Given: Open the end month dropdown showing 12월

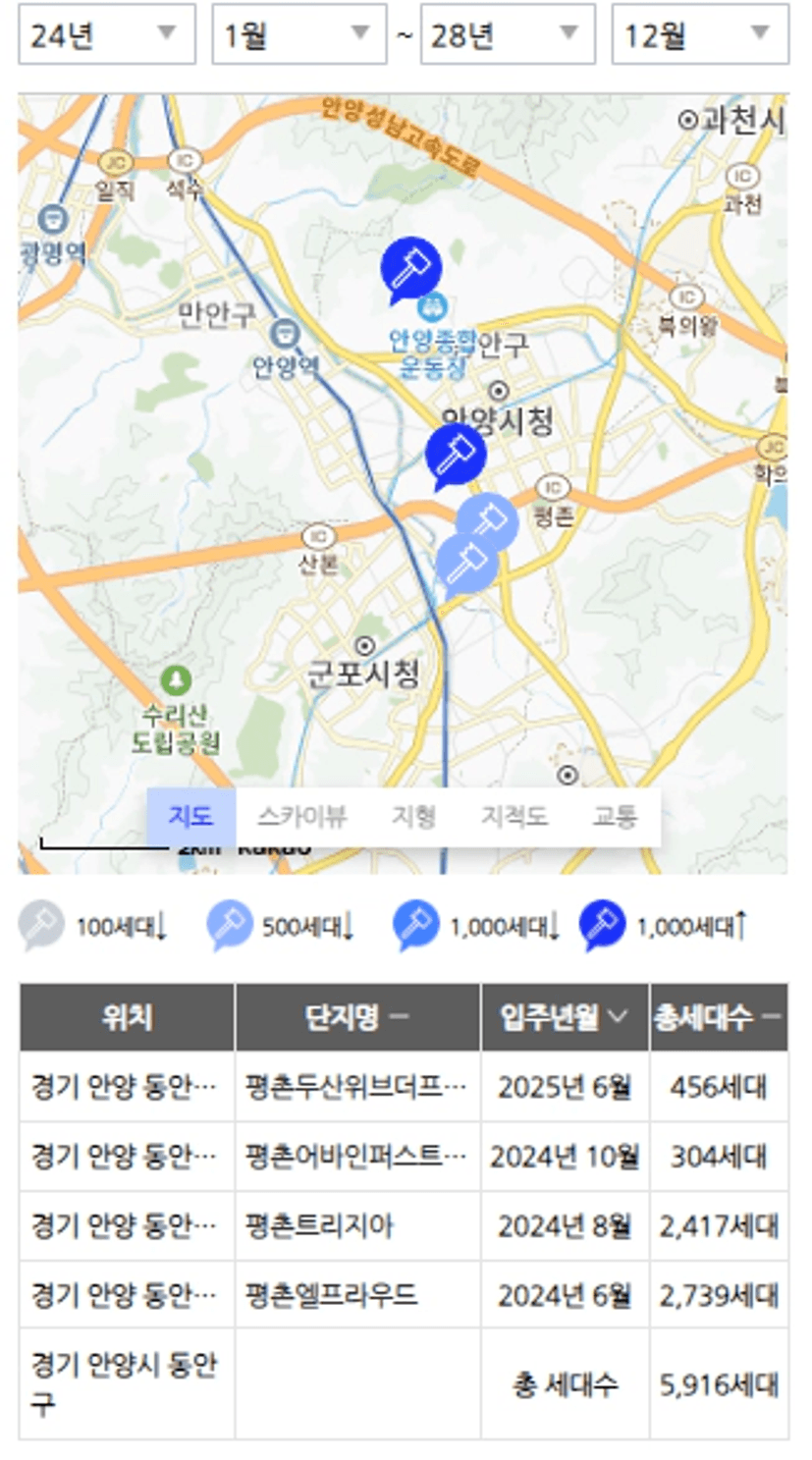Looking at the screenshot, I should pyautogui.click(x=700, y=34).
